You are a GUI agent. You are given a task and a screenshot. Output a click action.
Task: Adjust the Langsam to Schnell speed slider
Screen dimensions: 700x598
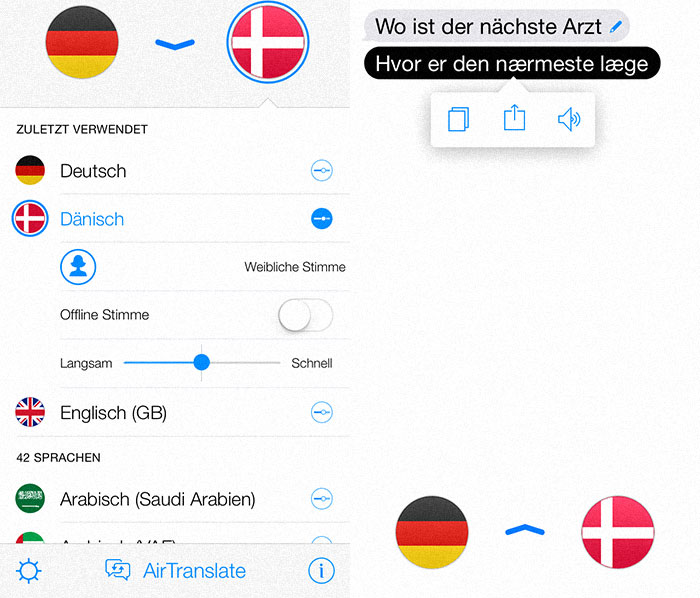tap(202, 363)
